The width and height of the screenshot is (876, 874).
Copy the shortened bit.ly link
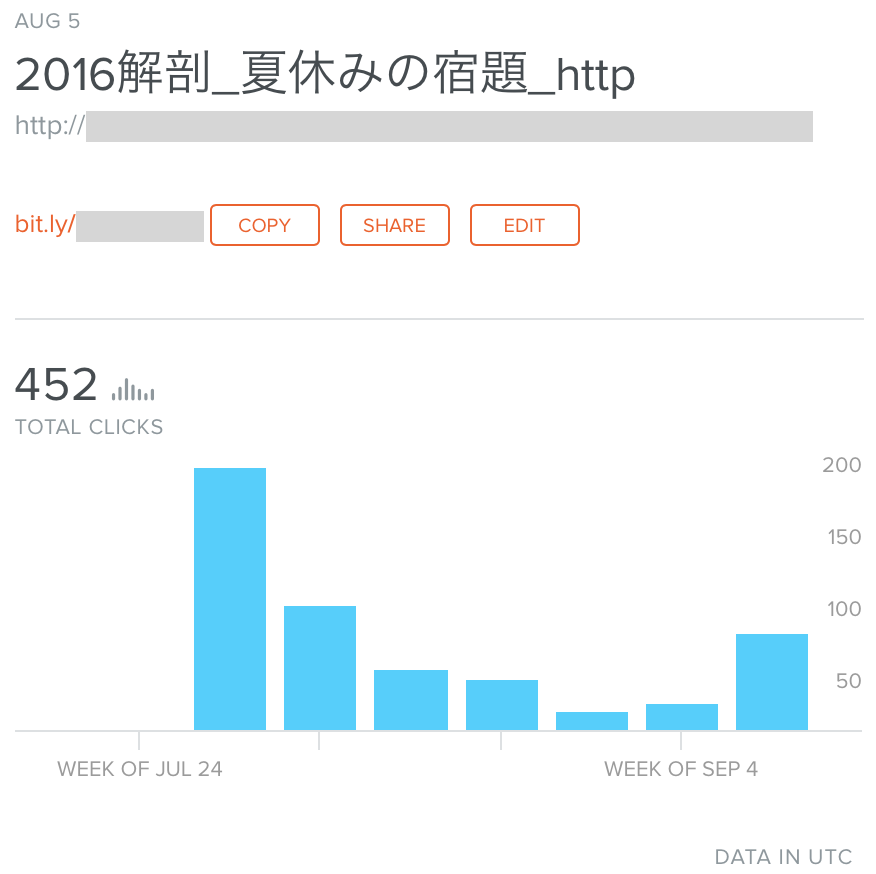[264, 225]
